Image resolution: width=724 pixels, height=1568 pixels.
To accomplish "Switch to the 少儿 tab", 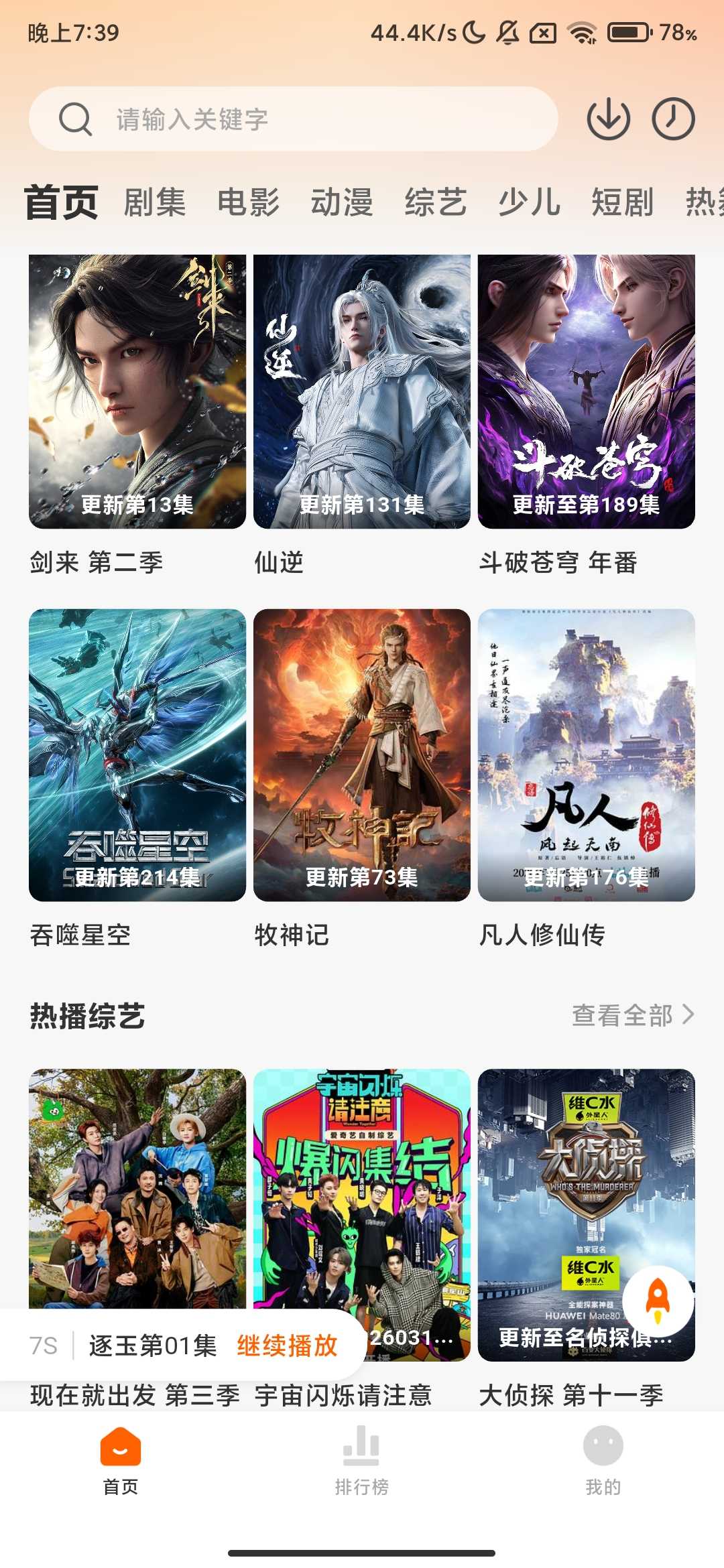I will (529, 202).
